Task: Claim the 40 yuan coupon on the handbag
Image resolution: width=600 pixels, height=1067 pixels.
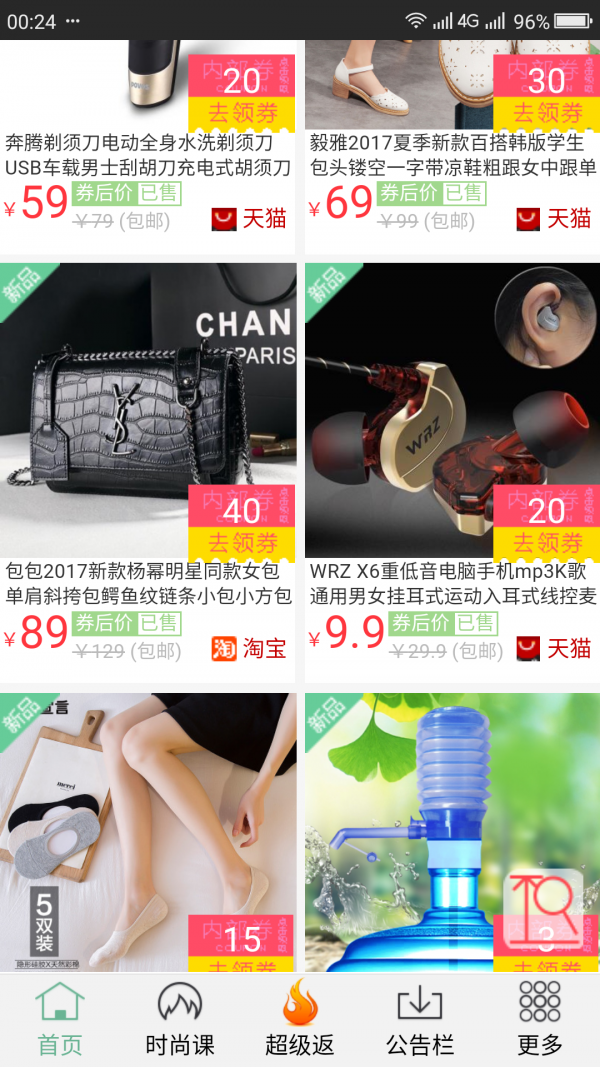Action: coord(243,543)
